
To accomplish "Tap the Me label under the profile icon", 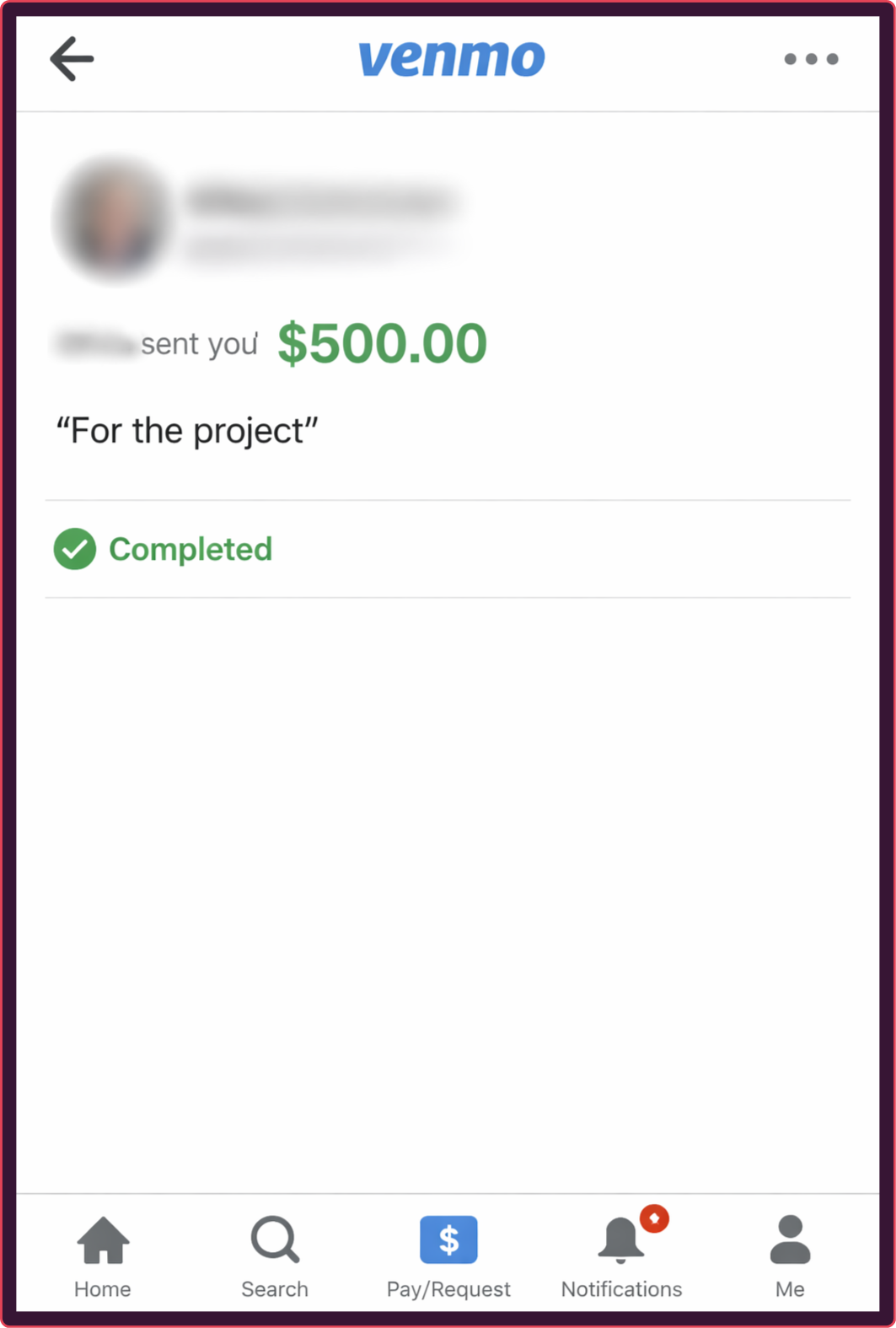I will click(x=789, y=1288).
